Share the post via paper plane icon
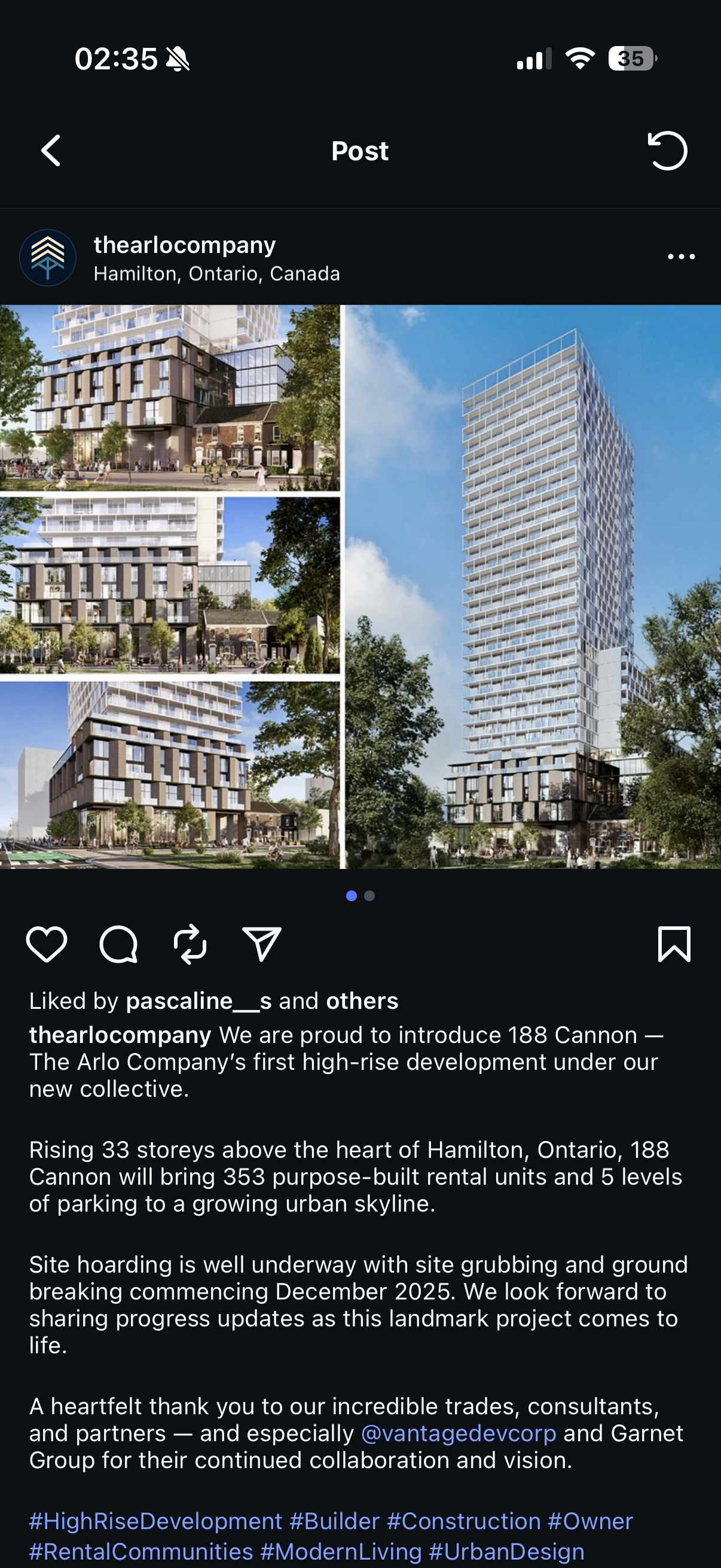 pos(262,944)
